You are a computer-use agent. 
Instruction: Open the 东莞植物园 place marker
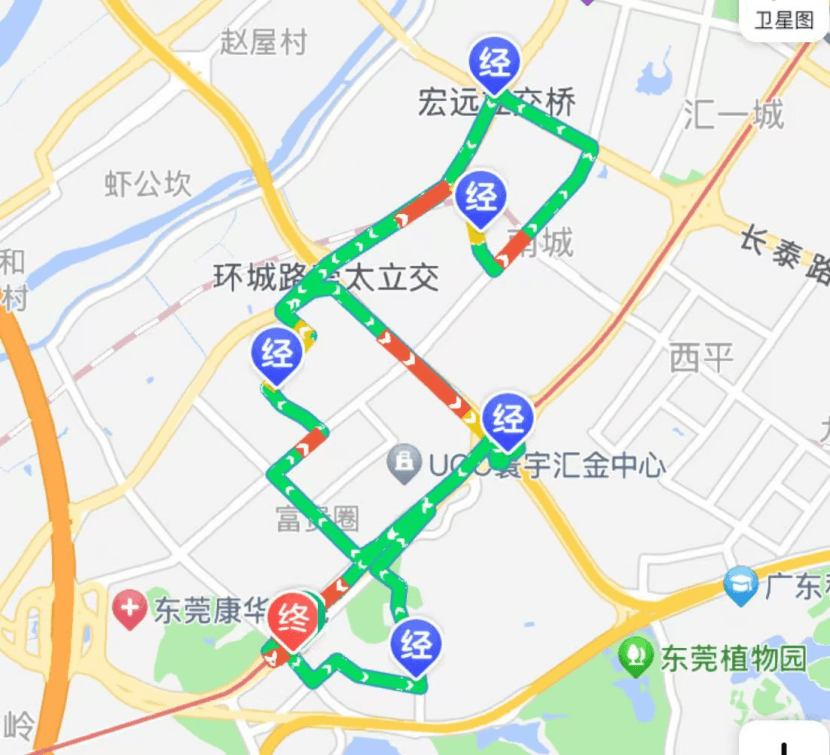click(x=634, y=657)
